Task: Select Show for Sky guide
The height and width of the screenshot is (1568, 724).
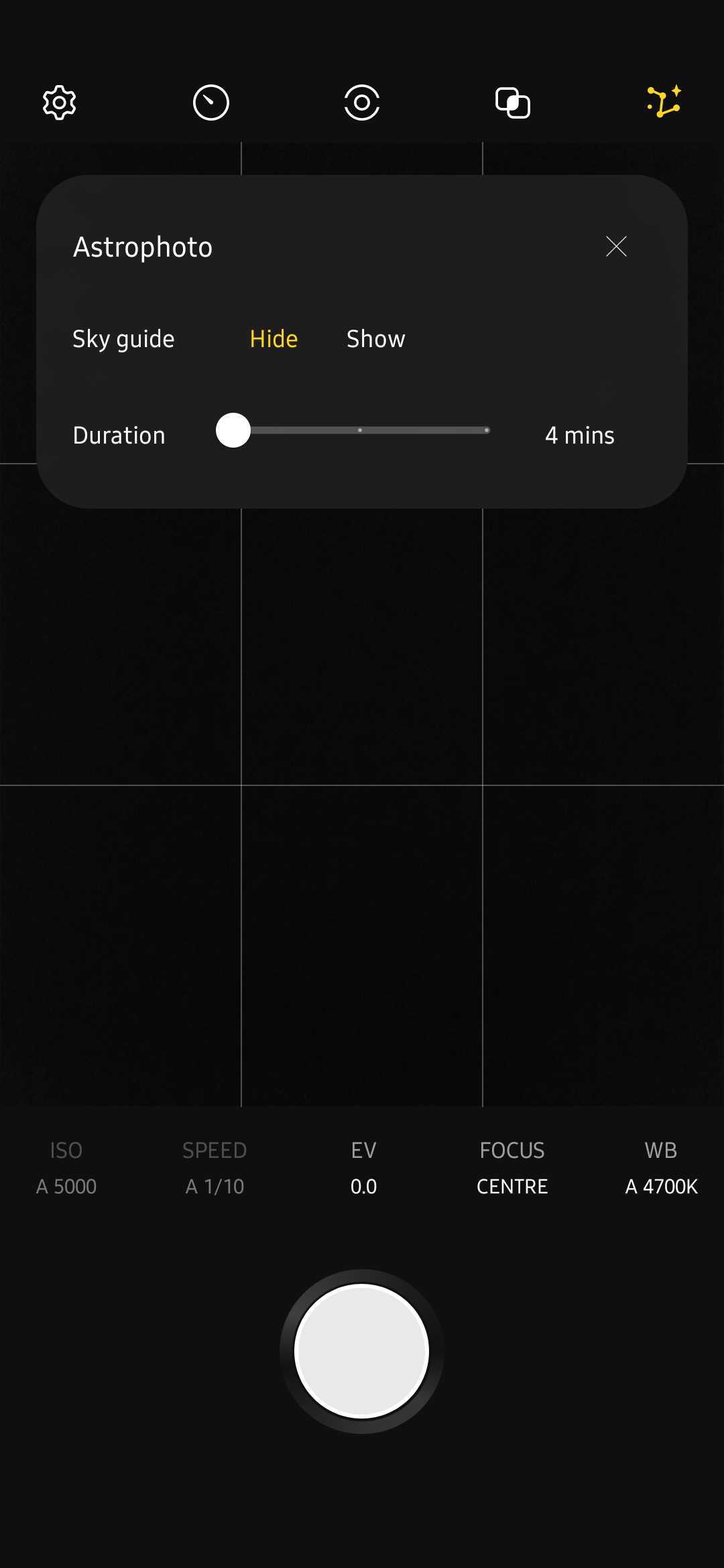Action: point(375,339)
